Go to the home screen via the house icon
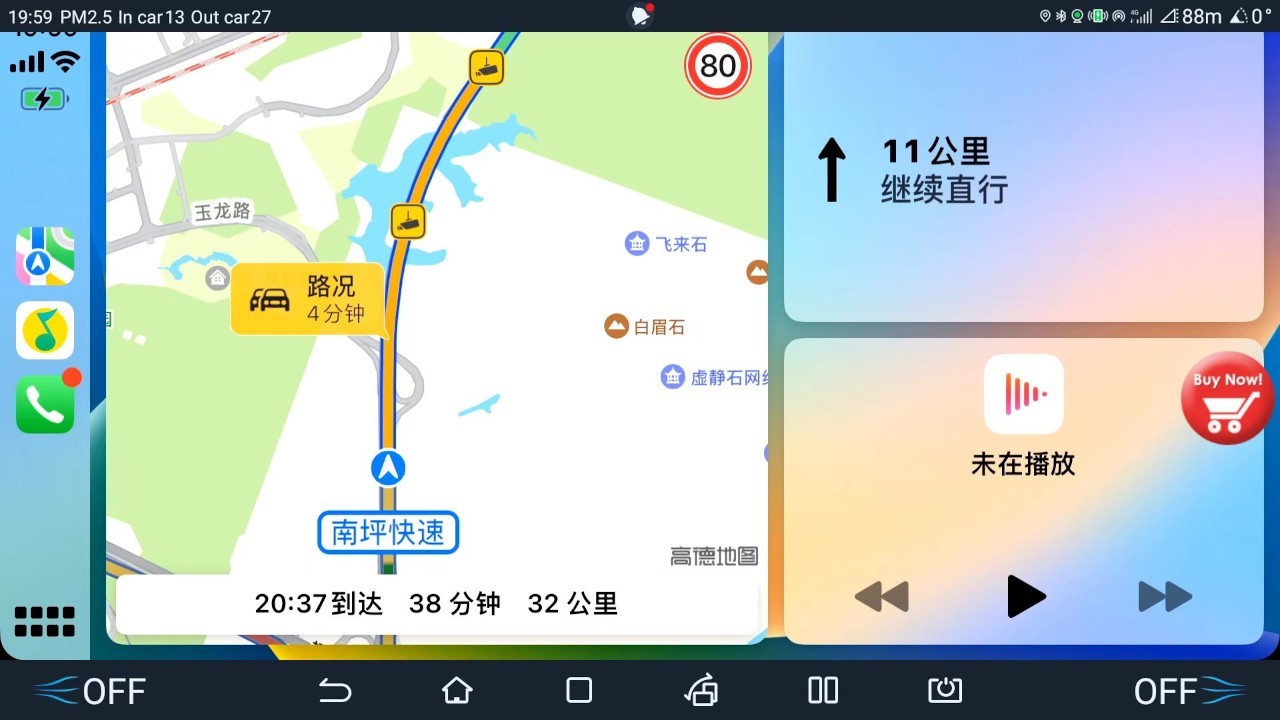 (457, 690)
